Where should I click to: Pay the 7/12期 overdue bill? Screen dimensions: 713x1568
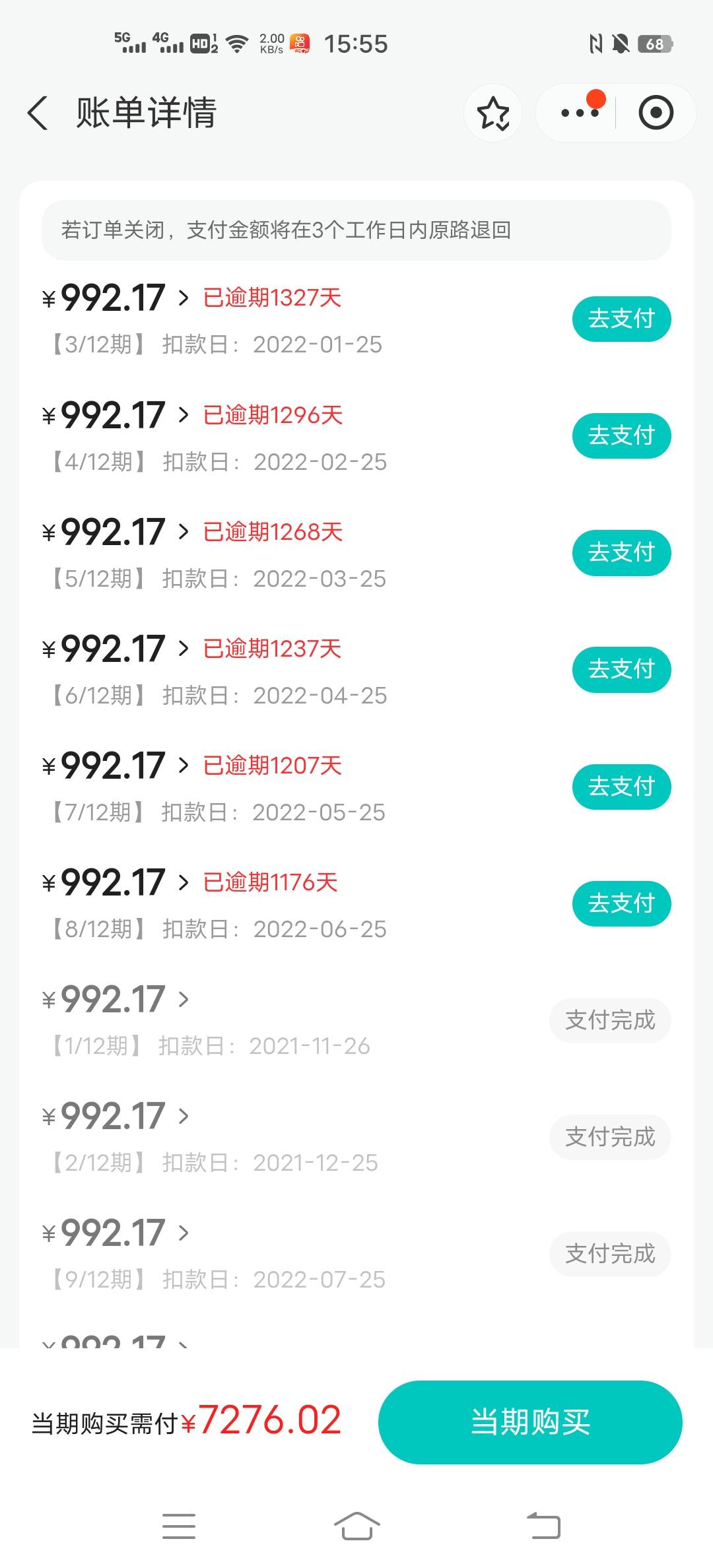[x=621, y=786]
